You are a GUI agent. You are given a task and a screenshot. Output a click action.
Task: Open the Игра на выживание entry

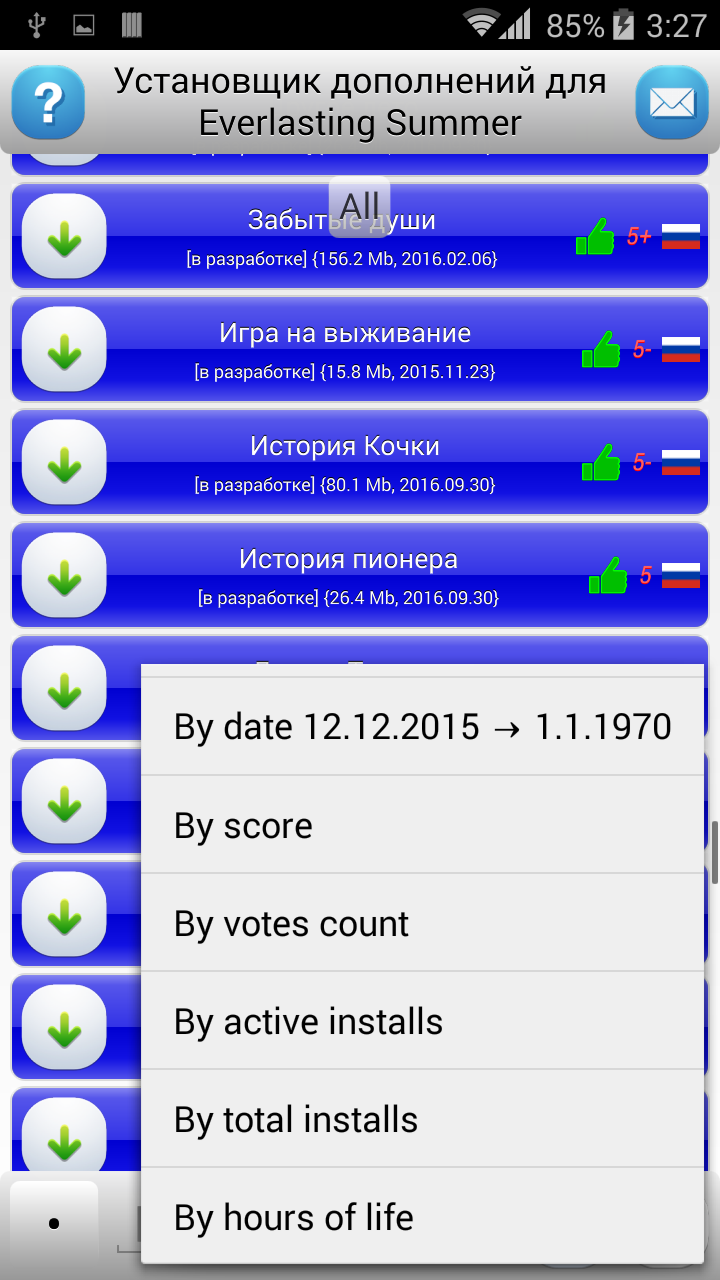360,349
